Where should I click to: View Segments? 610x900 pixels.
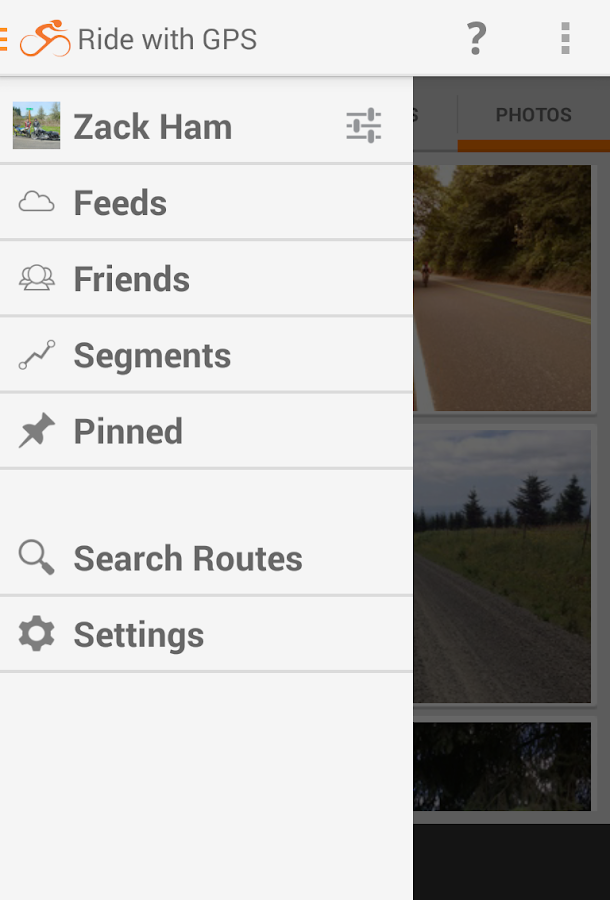pyautogui.click(x=152, y=355)
